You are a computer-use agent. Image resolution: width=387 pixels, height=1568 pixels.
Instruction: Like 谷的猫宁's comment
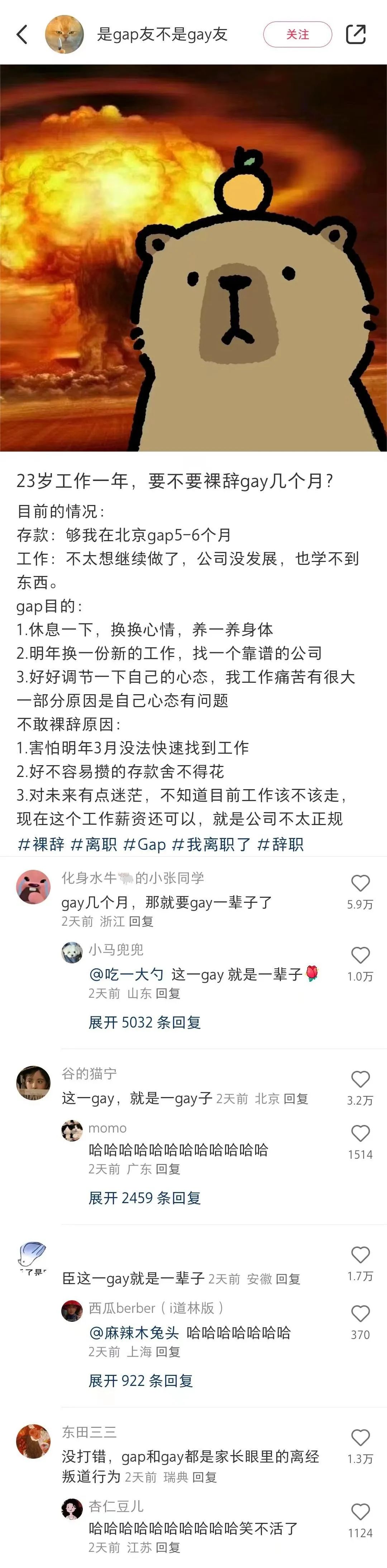(x=360, y=1080)
